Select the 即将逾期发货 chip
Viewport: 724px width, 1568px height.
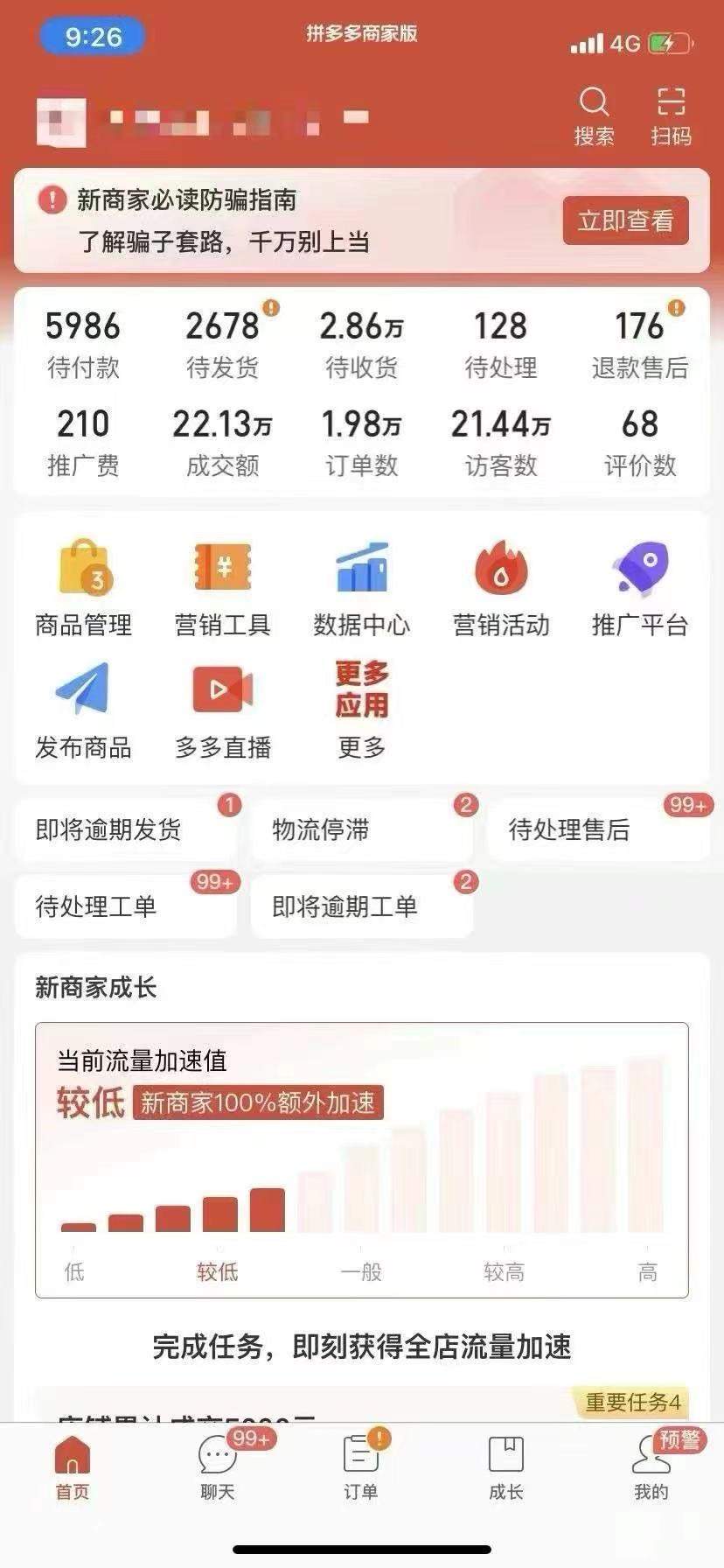click(124, 829)
